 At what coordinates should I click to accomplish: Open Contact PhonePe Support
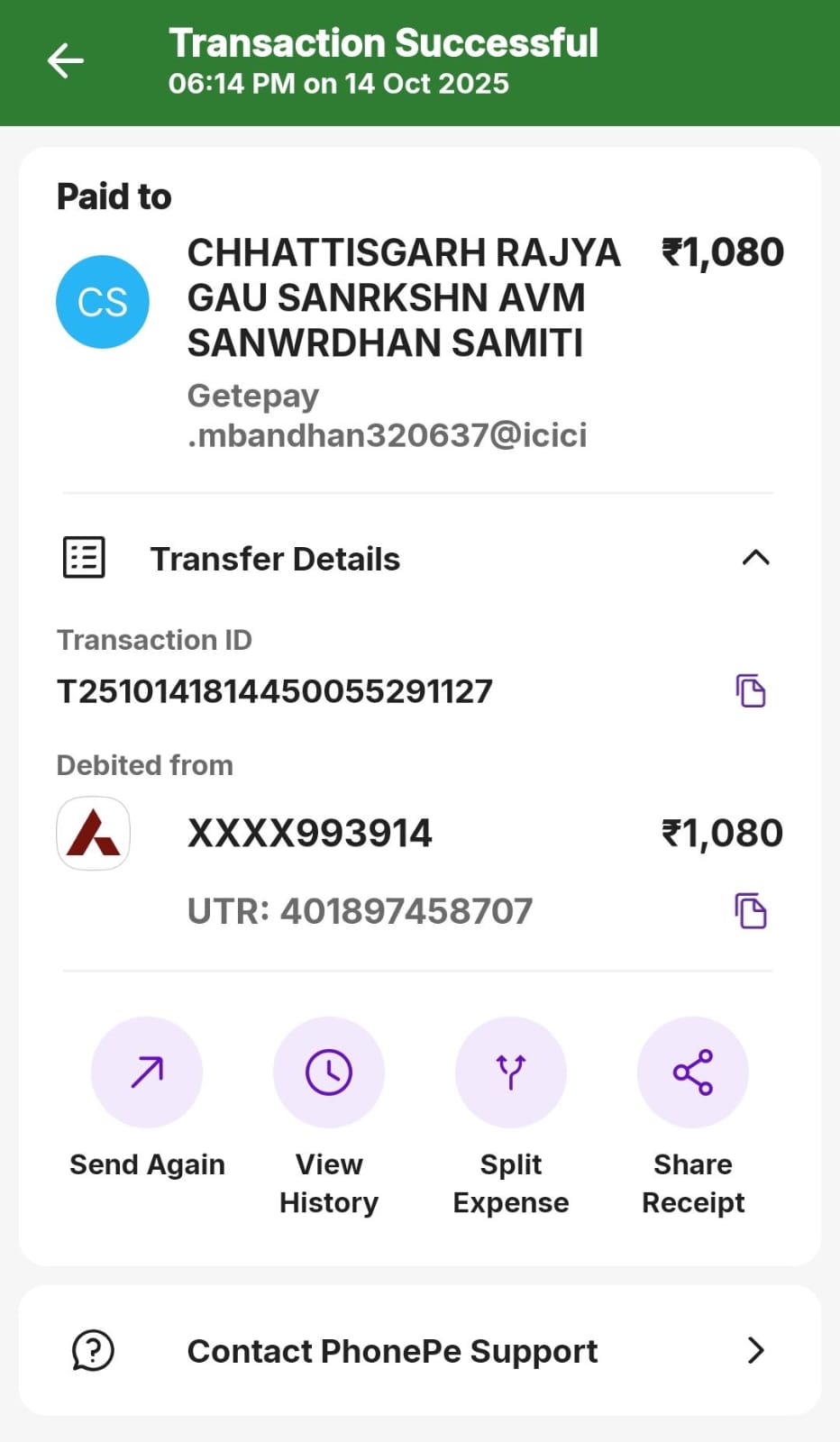point(420,1350)
